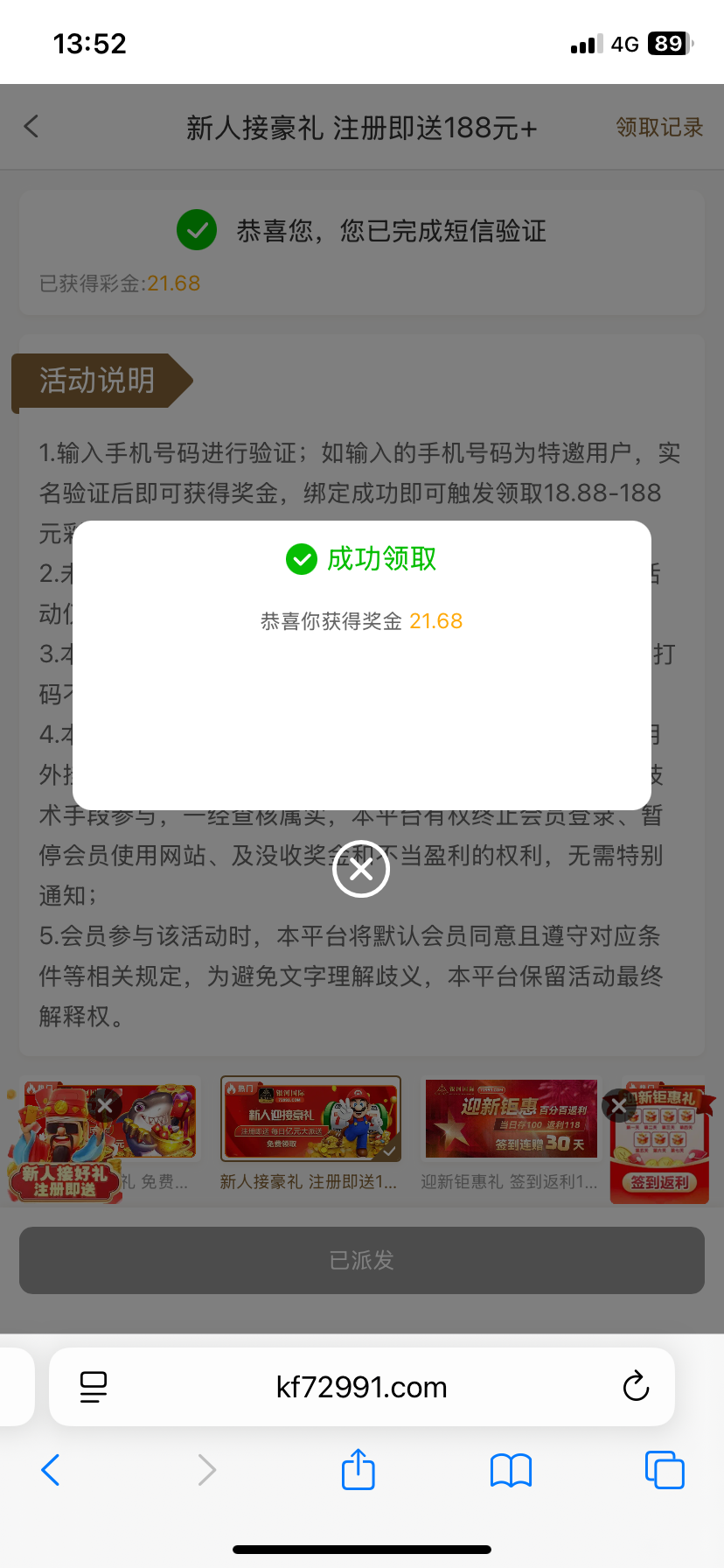This screenshot has width=724, height=1568.
Task: Open the 迎新钜惠礼 签到返利 promo card
Action: (511, 1132)
